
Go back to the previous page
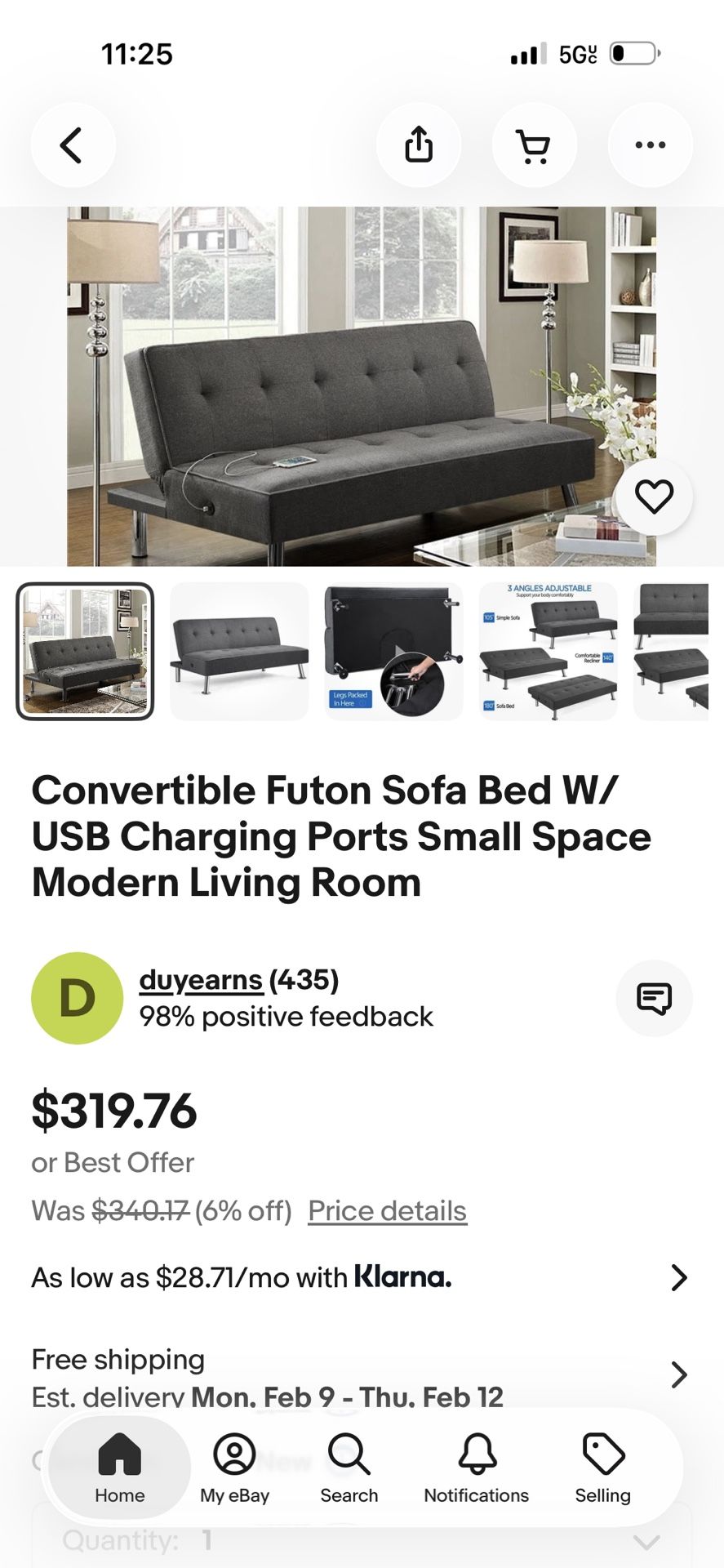pos(73,145)
